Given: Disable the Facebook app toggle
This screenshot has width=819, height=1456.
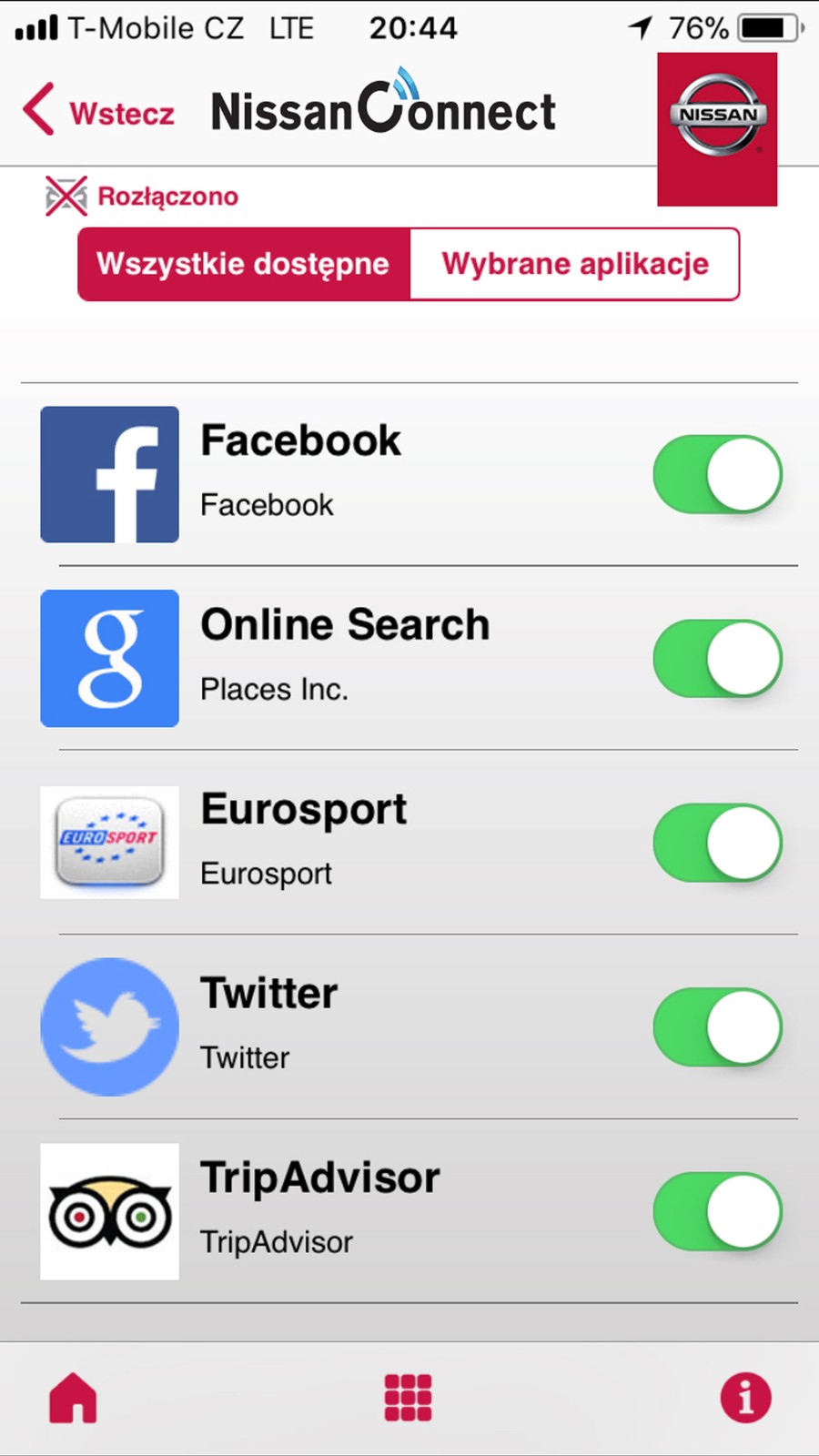Looking at the screenshot, I should pyautogui.click(x=717, y=474).
